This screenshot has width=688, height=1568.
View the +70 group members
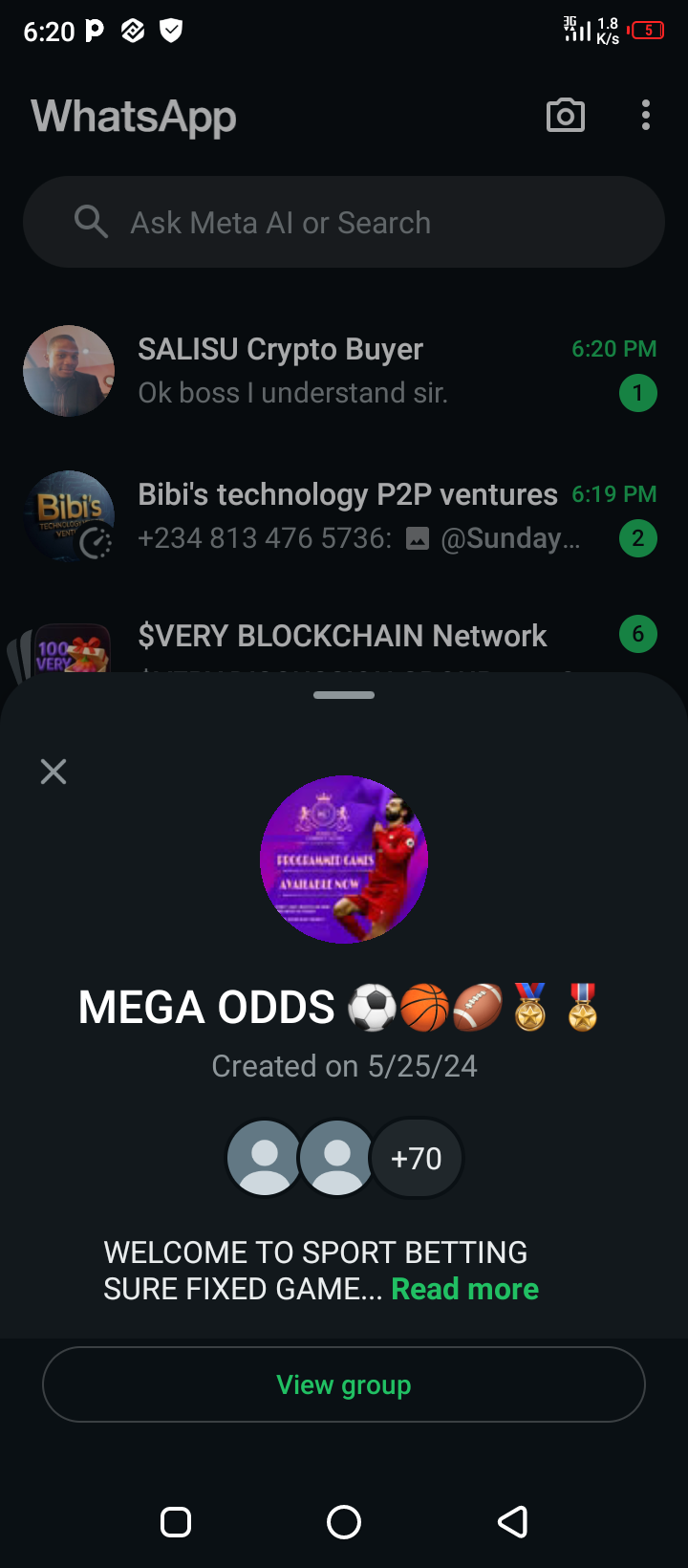click(x=417, y=1159)
